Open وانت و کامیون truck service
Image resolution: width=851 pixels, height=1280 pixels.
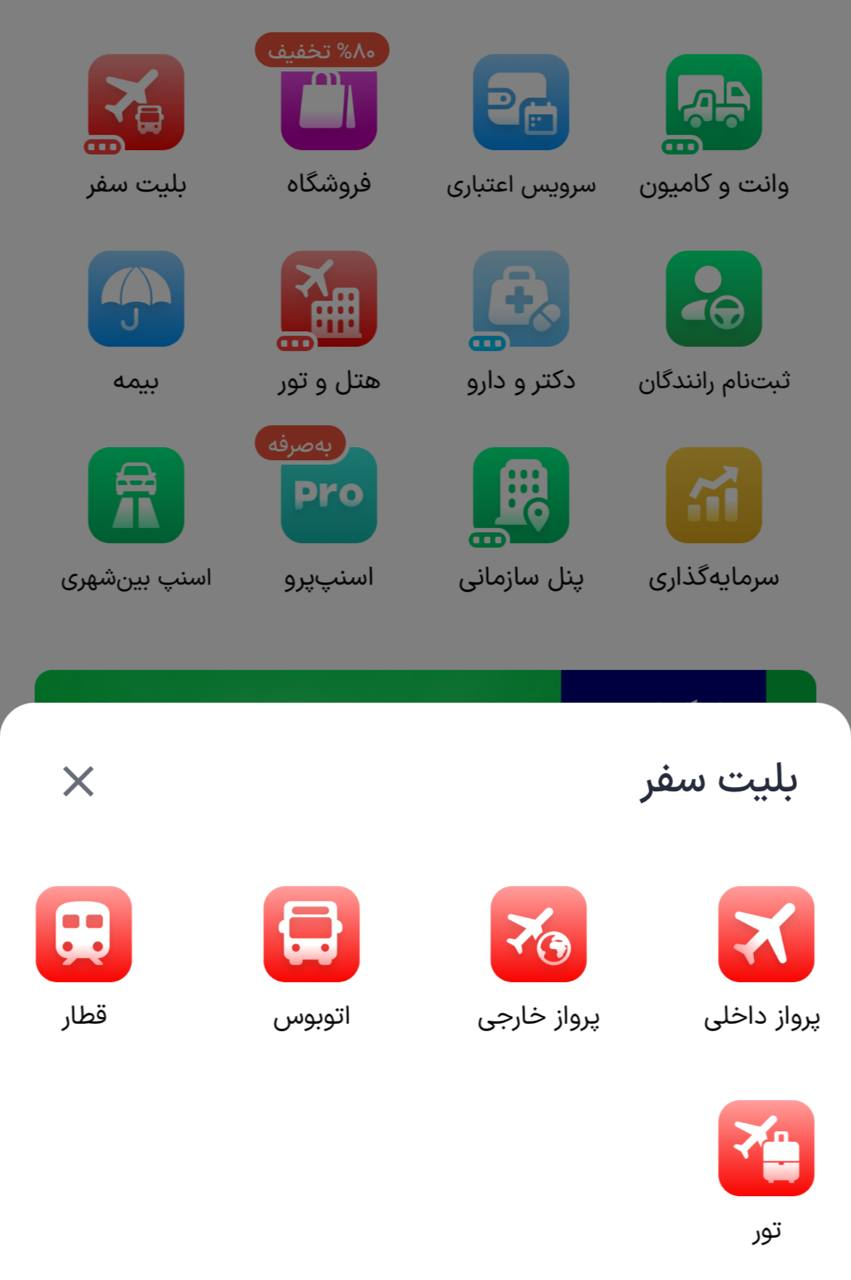pyautogui.click(x=713, y=101)
